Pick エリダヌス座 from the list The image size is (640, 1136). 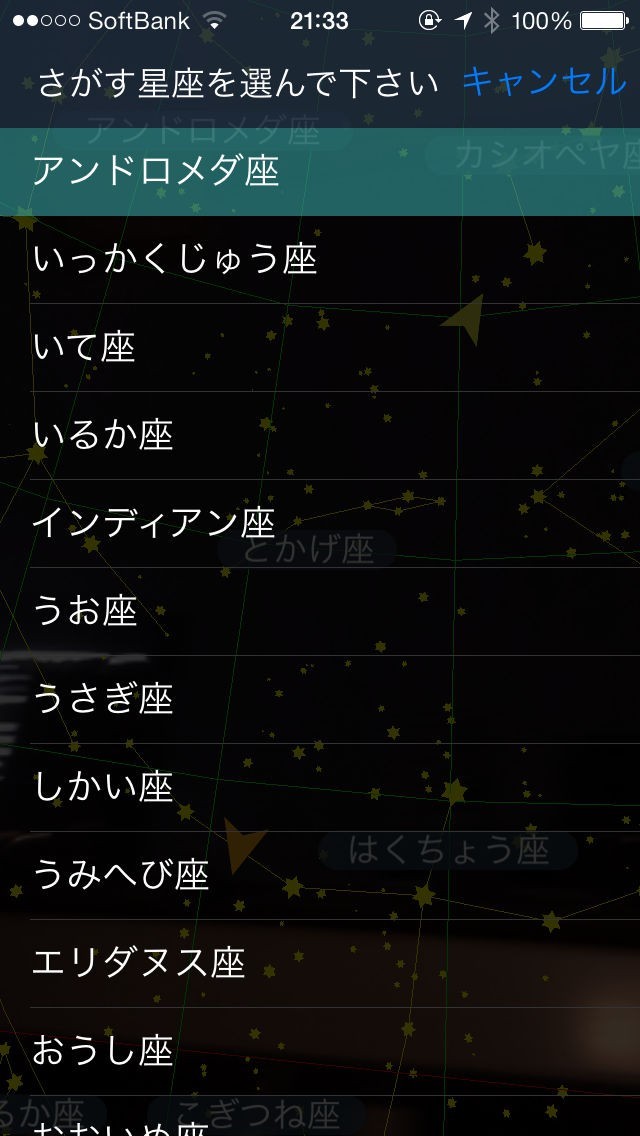[x=139, y=963]
